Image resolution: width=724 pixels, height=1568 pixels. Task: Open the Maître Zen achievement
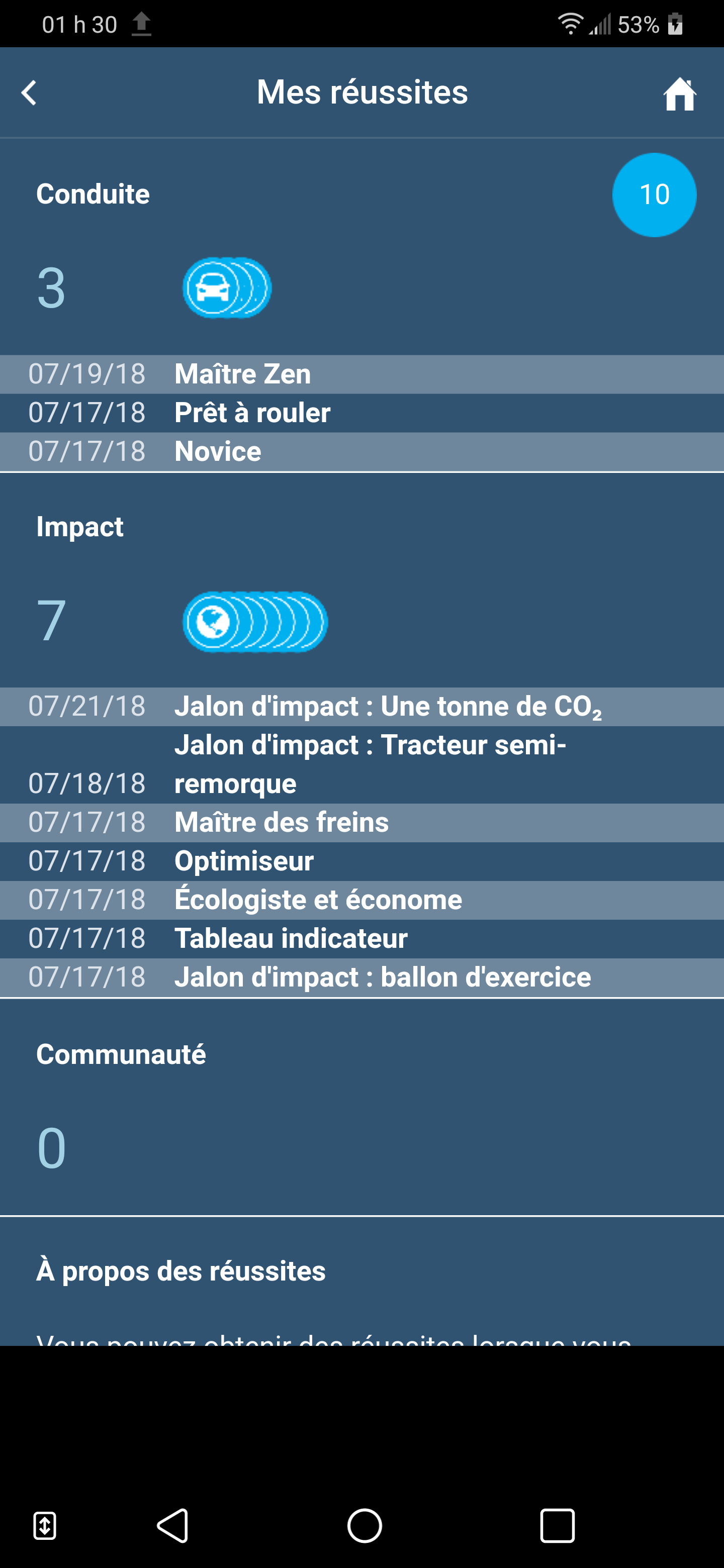pos(361,374)
